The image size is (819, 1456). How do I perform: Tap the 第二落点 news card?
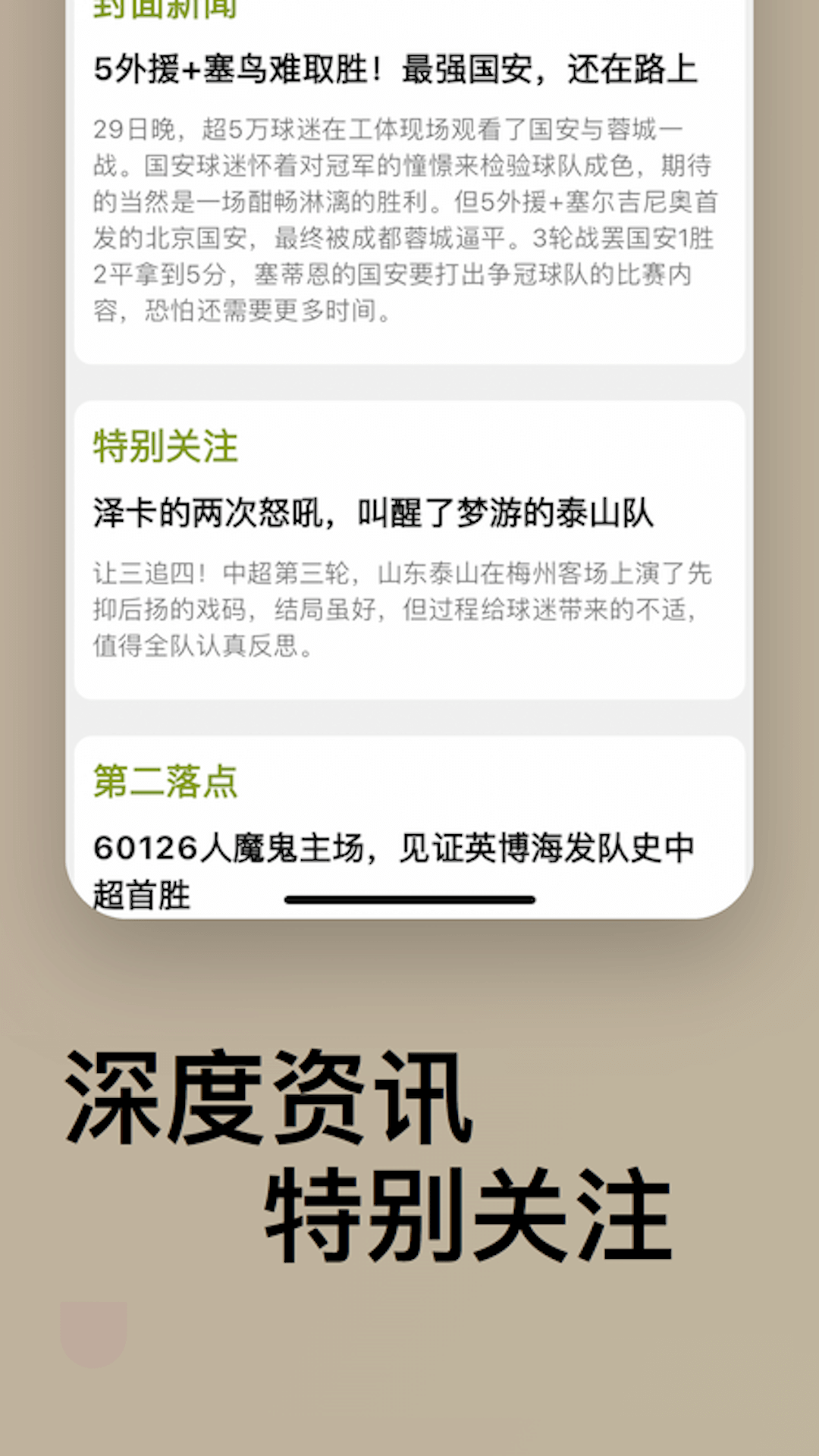click(409, 827)
